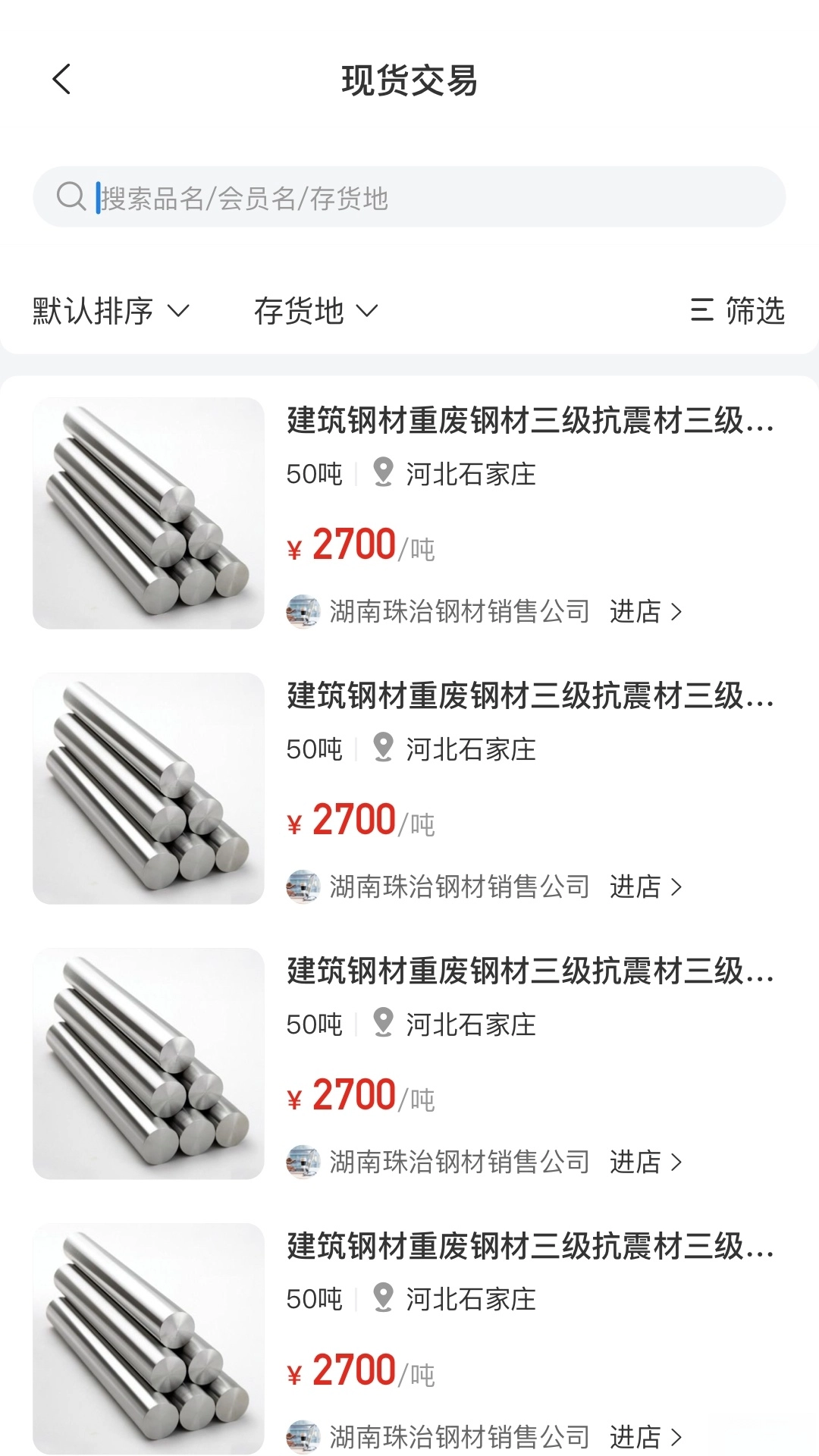Viewport: 819px width, 1456px height.
Task: Enter the shop via second listing's 进店
Action: (645, 886)
